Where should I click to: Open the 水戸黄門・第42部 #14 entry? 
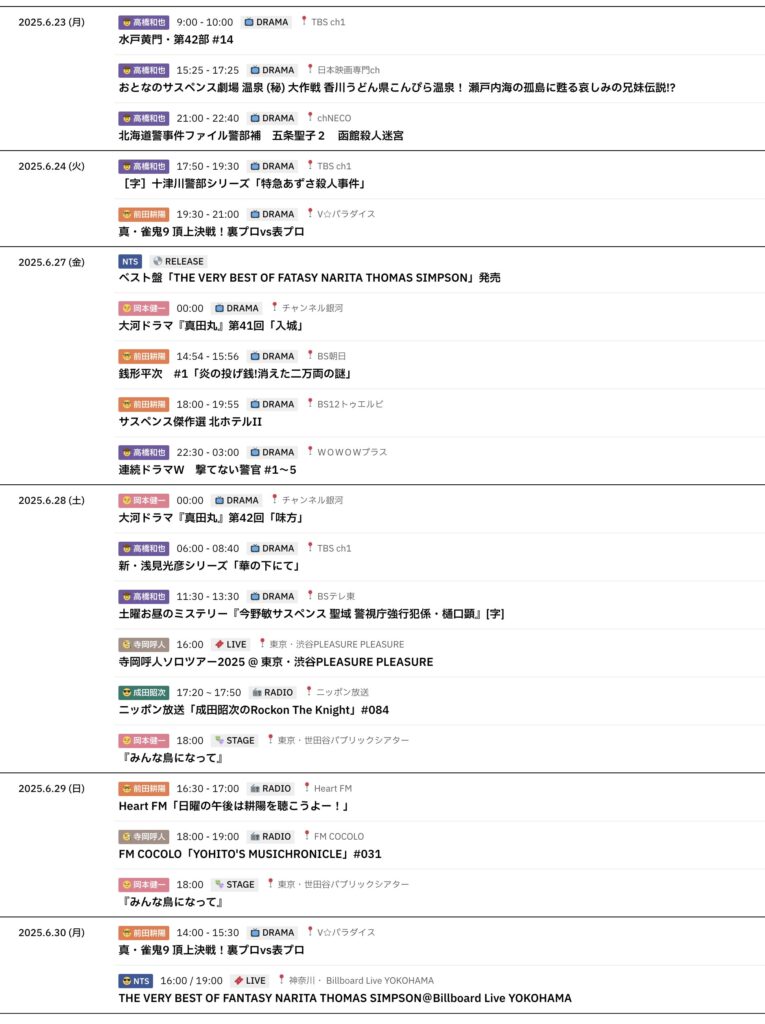[x=175, y=40]
